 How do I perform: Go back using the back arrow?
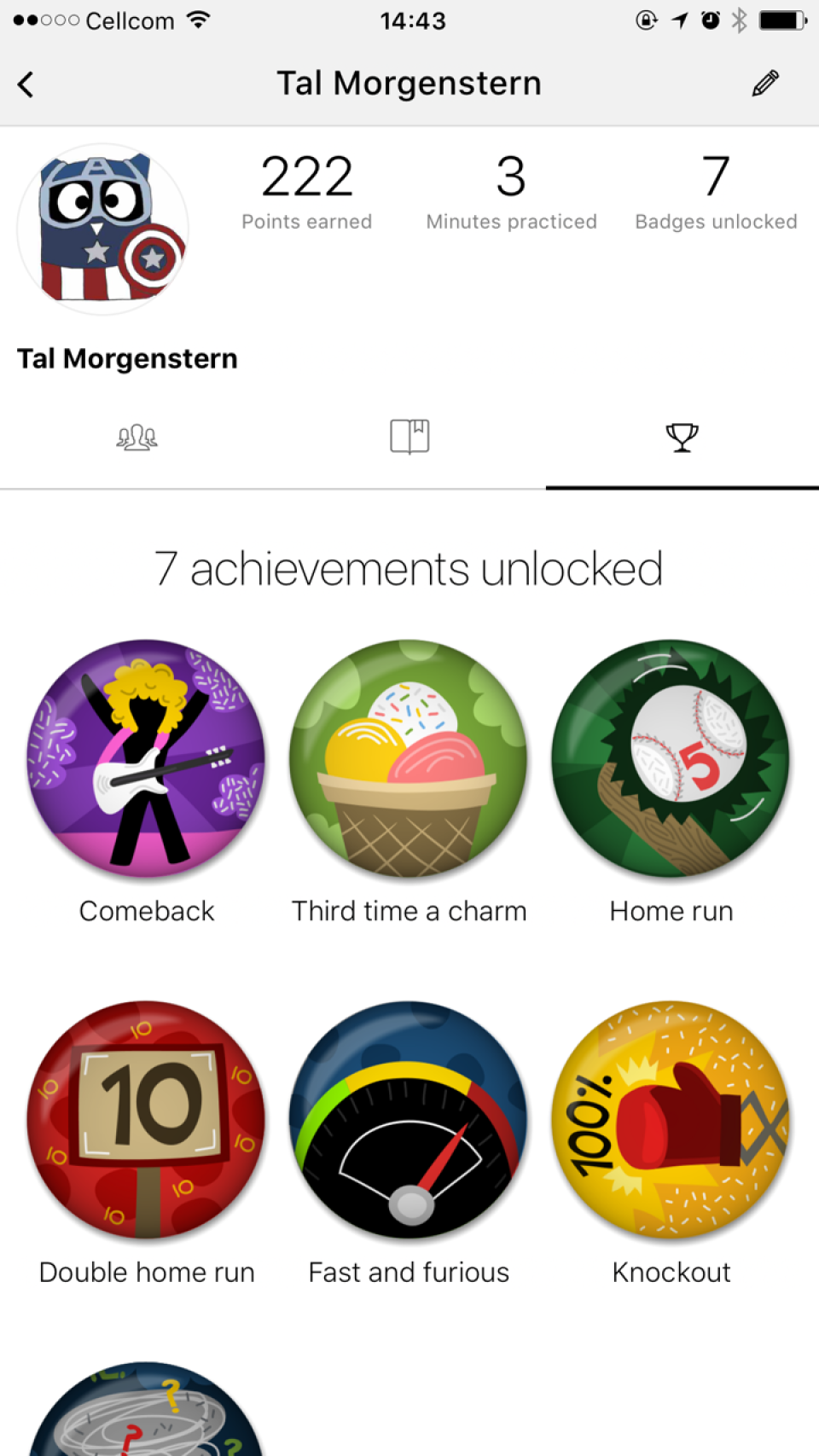pos(26,84)
